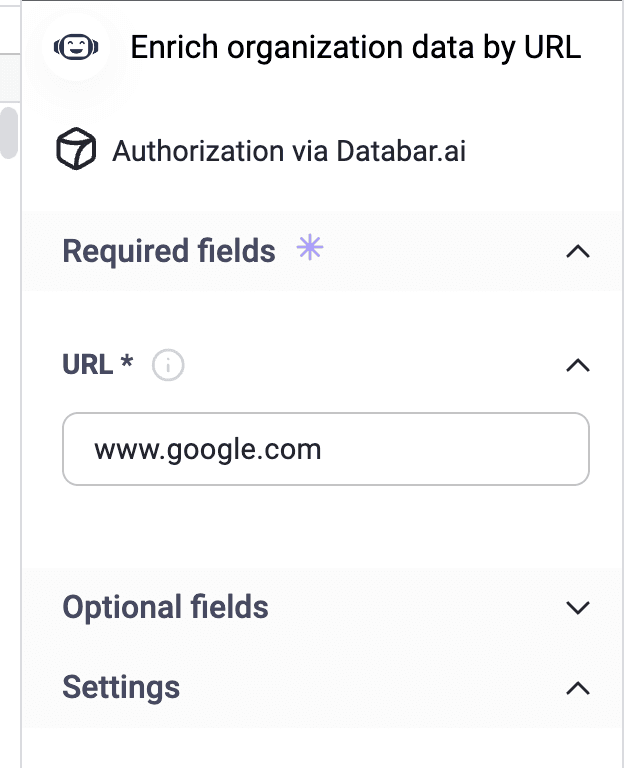Collapse the URL field section
The height and width of the screenshot is (768, 641).
(577, 366)
